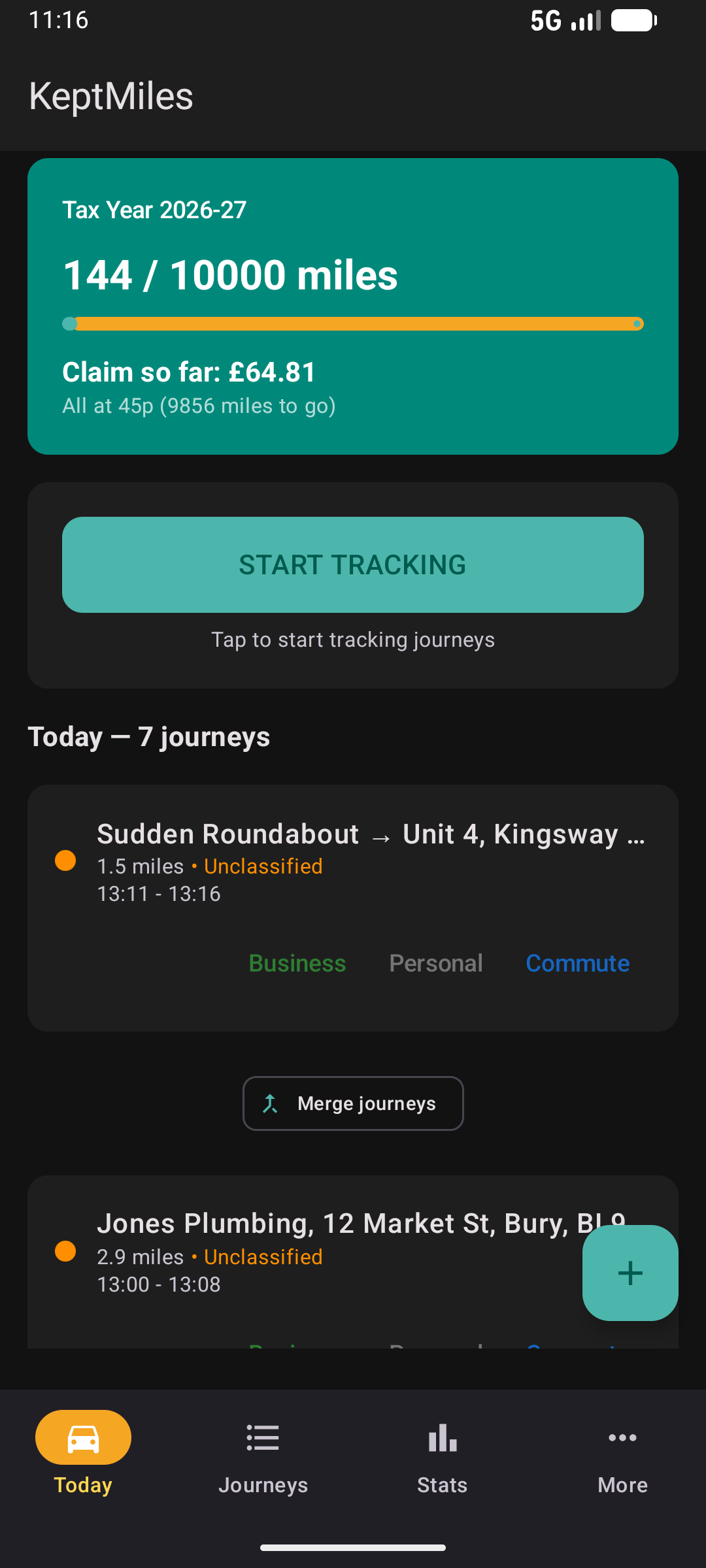Tap the Merge journeys button

[x=353, y=1103]
